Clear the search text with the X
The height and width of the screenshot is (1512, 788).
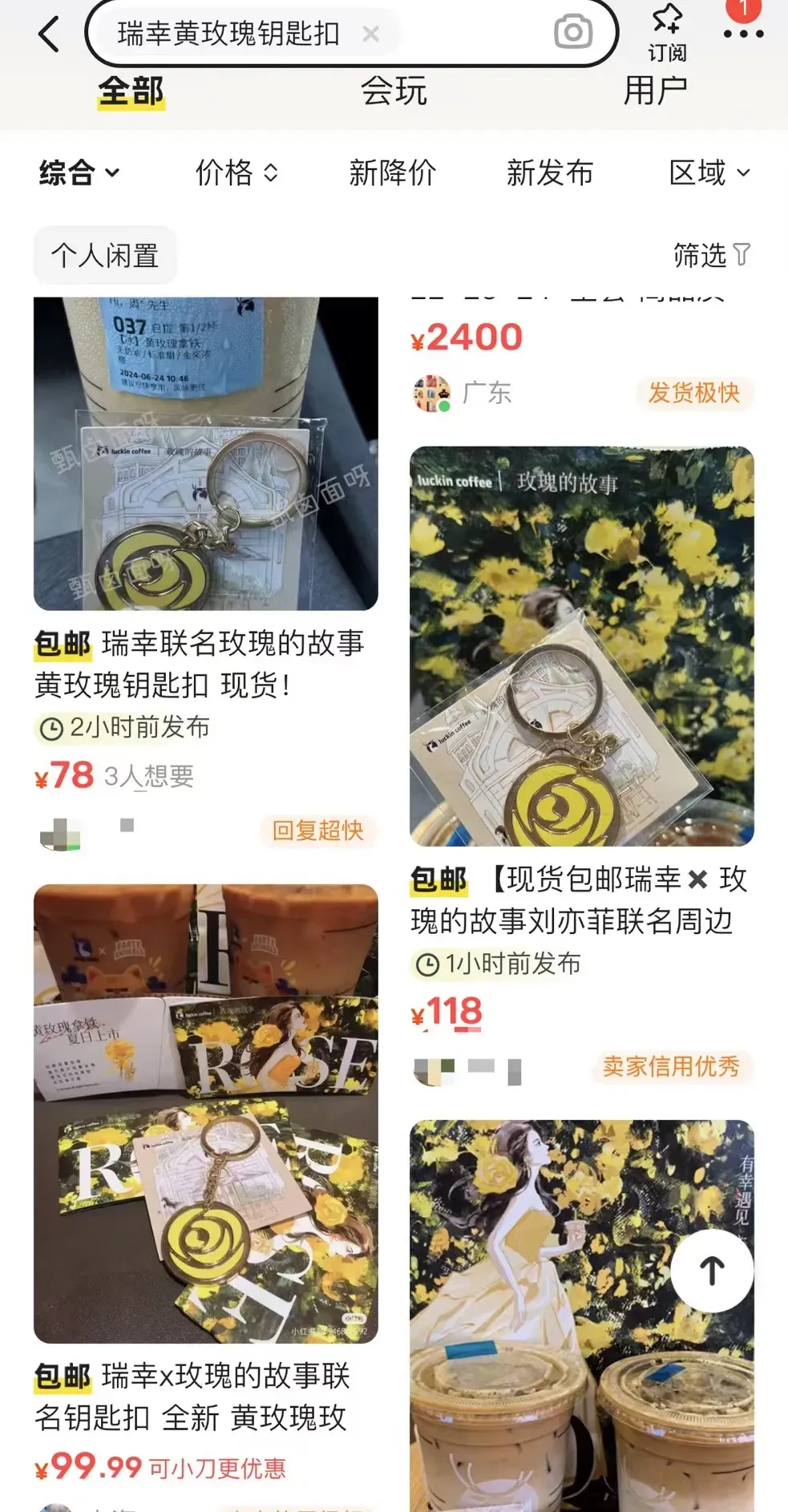(x=370, y=34)
